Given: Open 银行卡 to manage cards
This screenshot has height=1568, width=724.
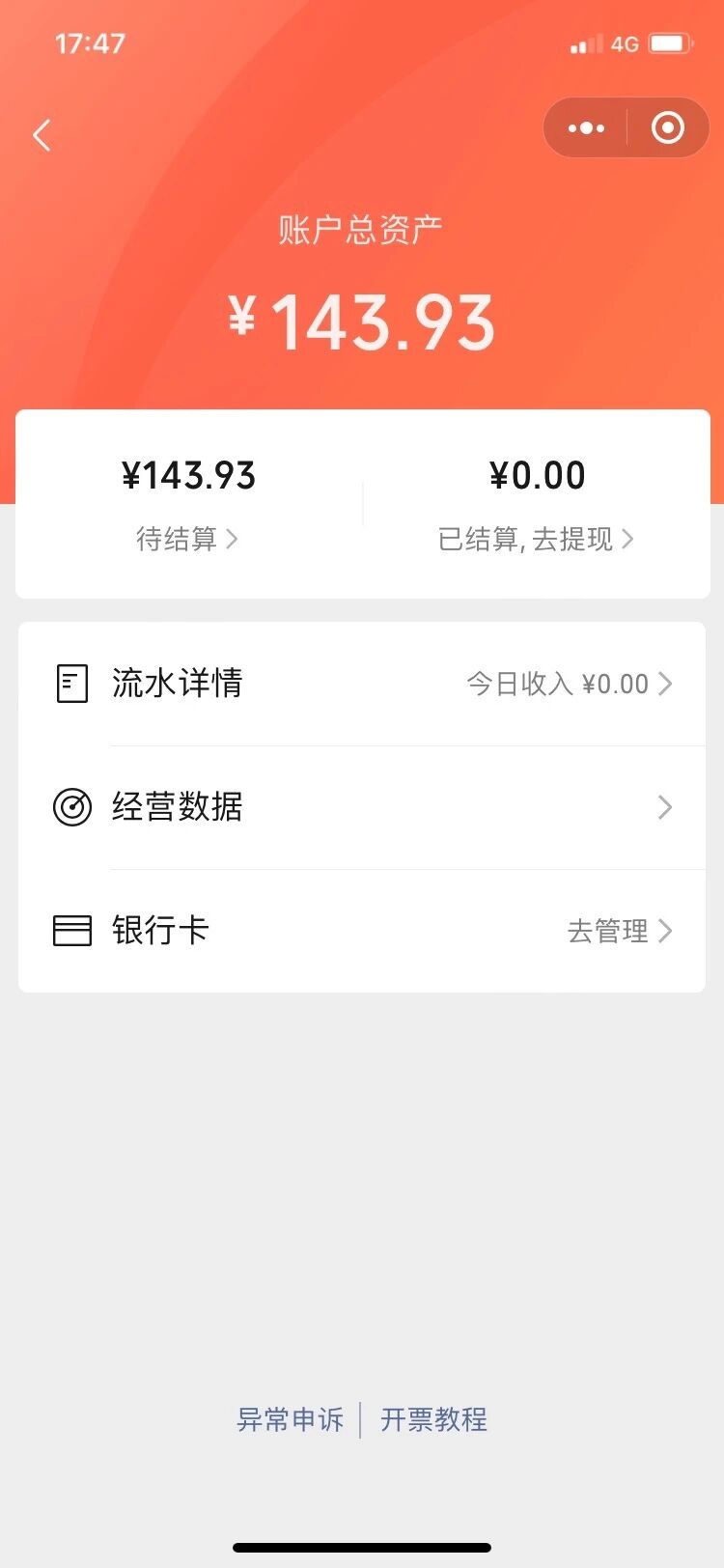Looking at the screenshot, I should (362, 931).
